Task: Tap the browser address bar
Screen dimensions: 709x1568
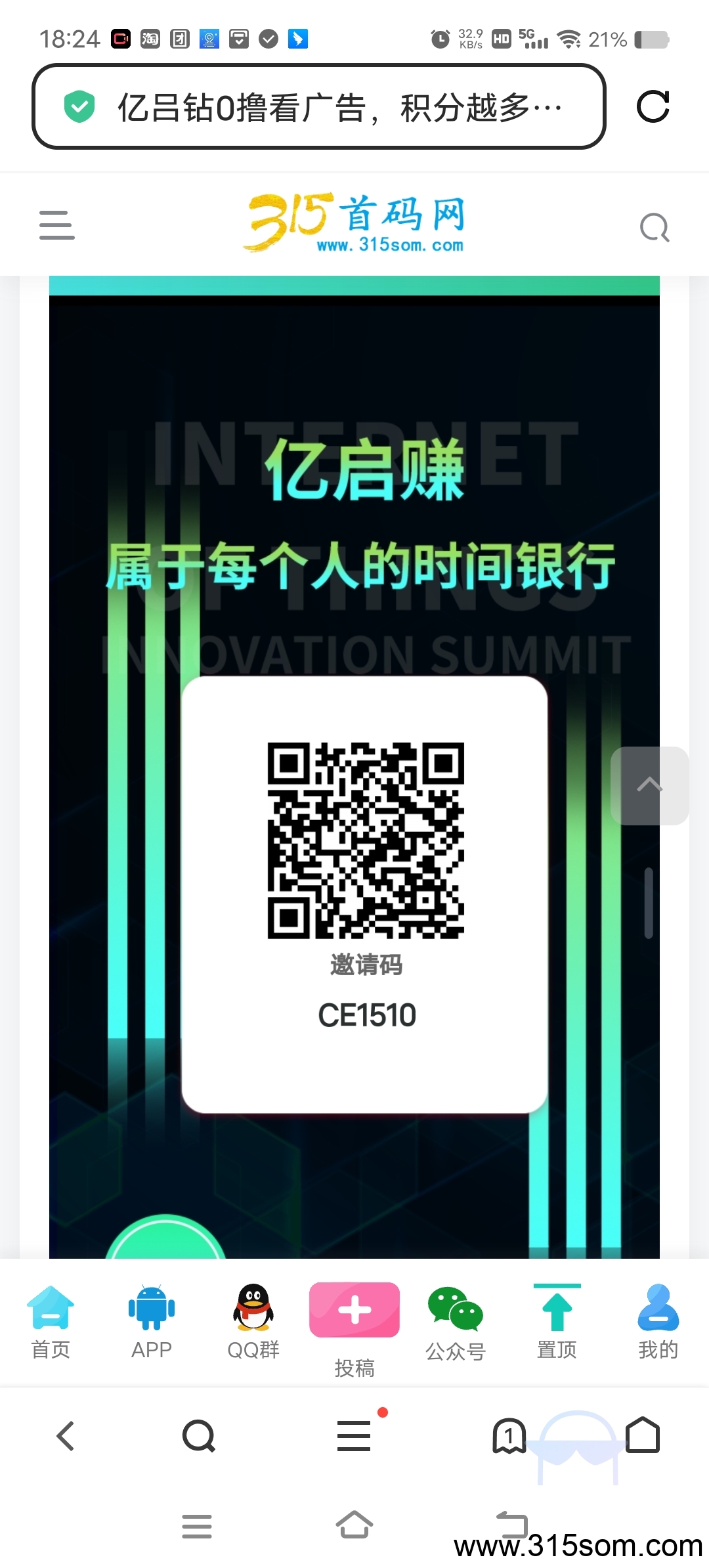Action: point(318,106)
